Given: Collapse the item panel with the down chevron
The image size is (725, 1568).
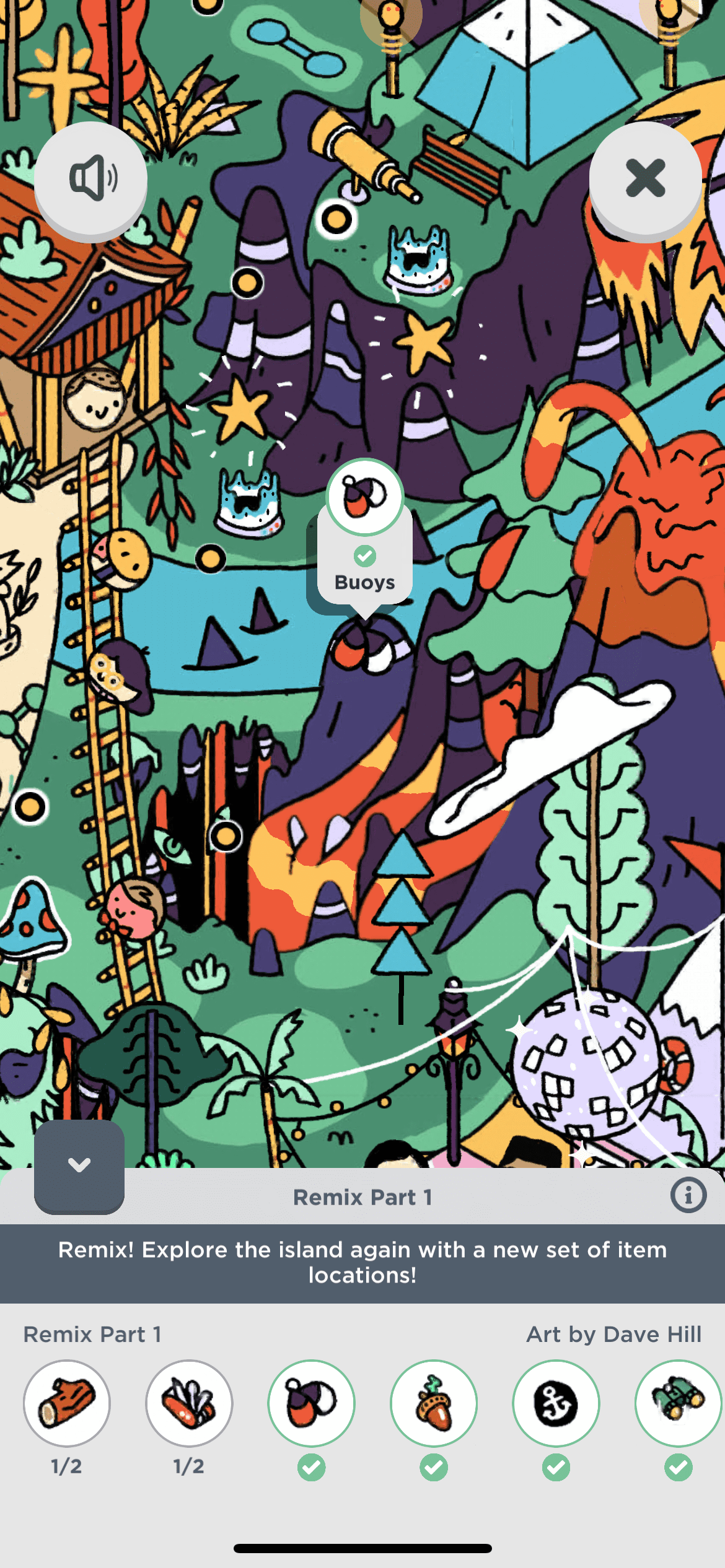Looking at the screenshot, I should pos(79,1165).
